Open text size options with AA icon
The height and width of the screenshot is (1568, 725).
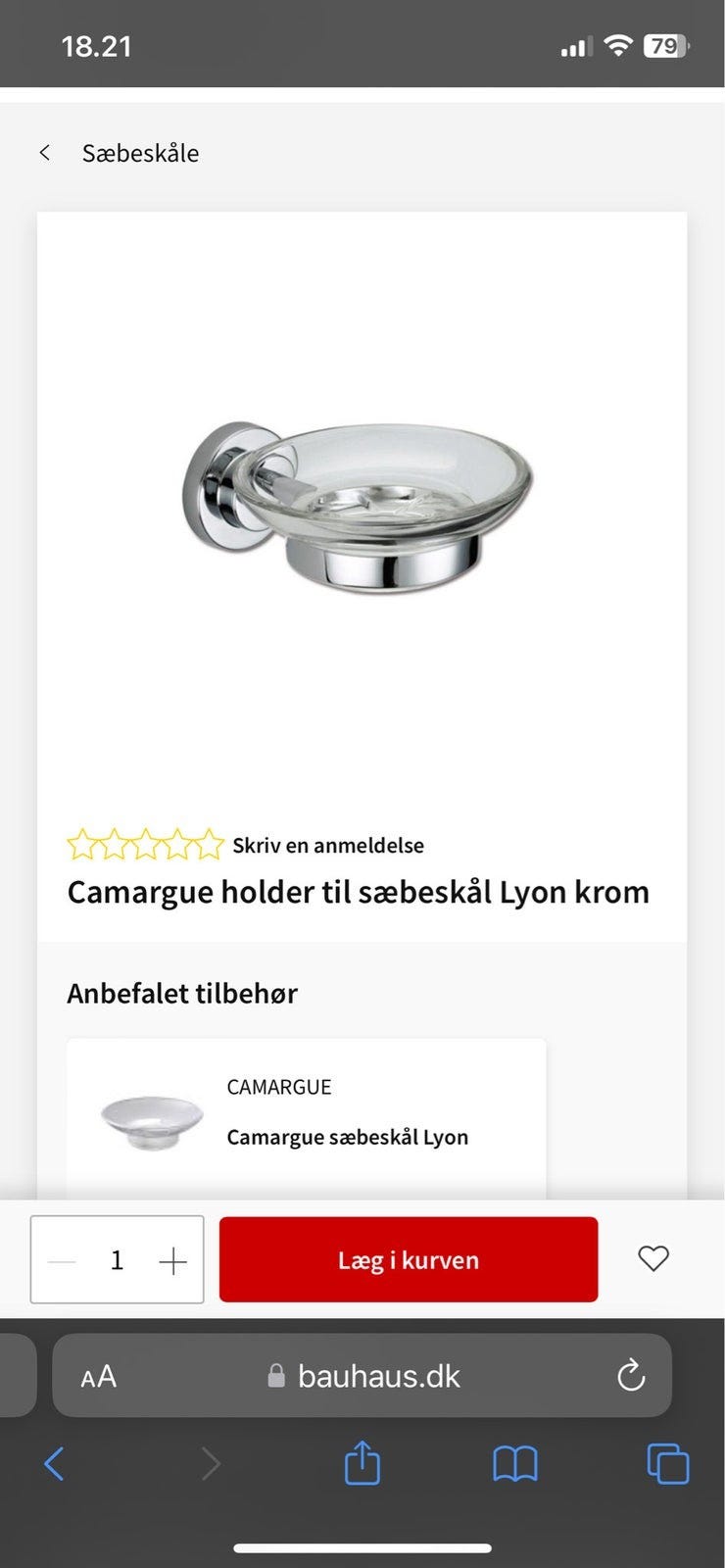pyautogui.click(x=98, y=1376)
